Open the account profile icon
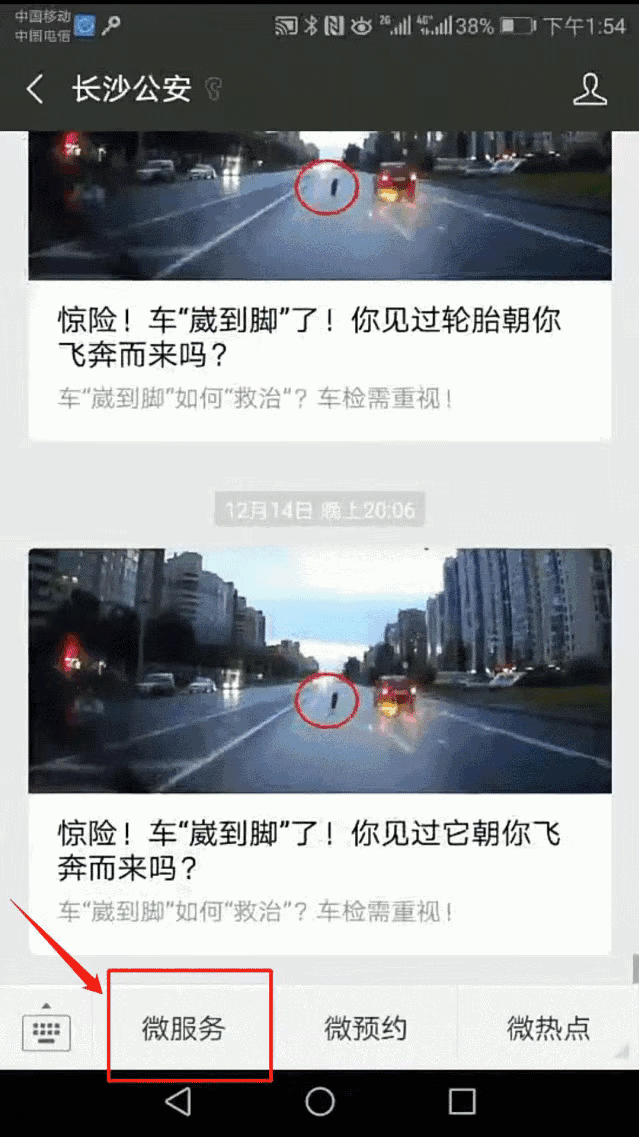Image resolution: width=640 pixels, height=1138 pixels. pyautogui.click(x=590, y=90)
